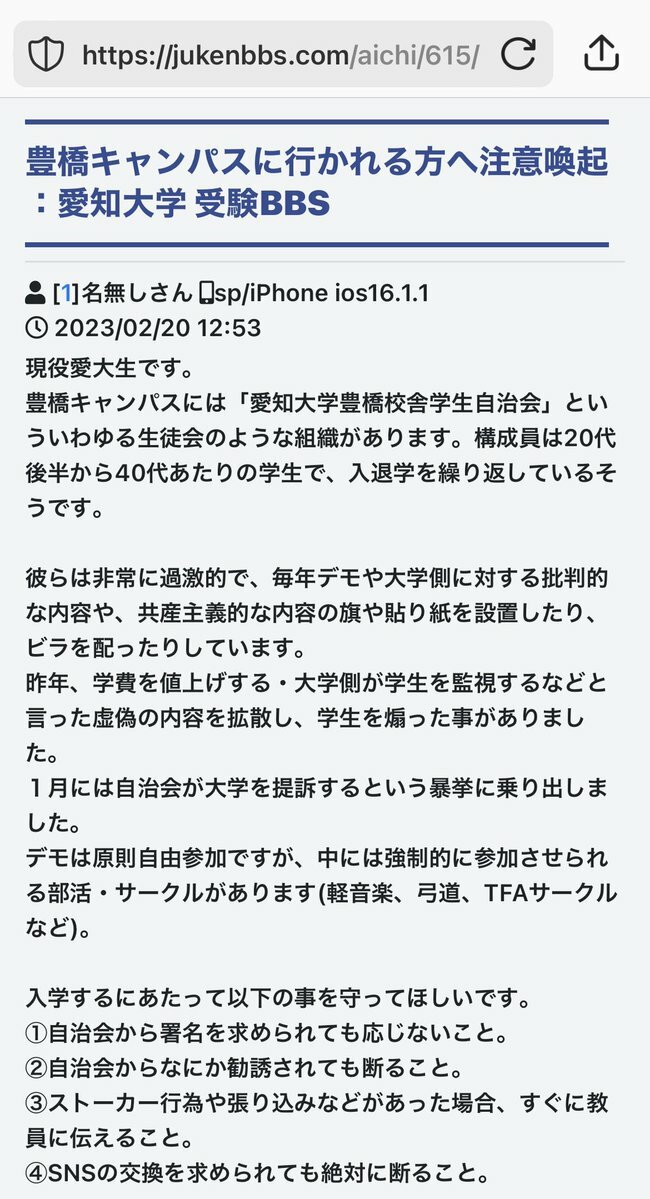The width and height of the screenshot is (650, 1199).
Task: Open the post number 1 link
Action: point(66,293)
